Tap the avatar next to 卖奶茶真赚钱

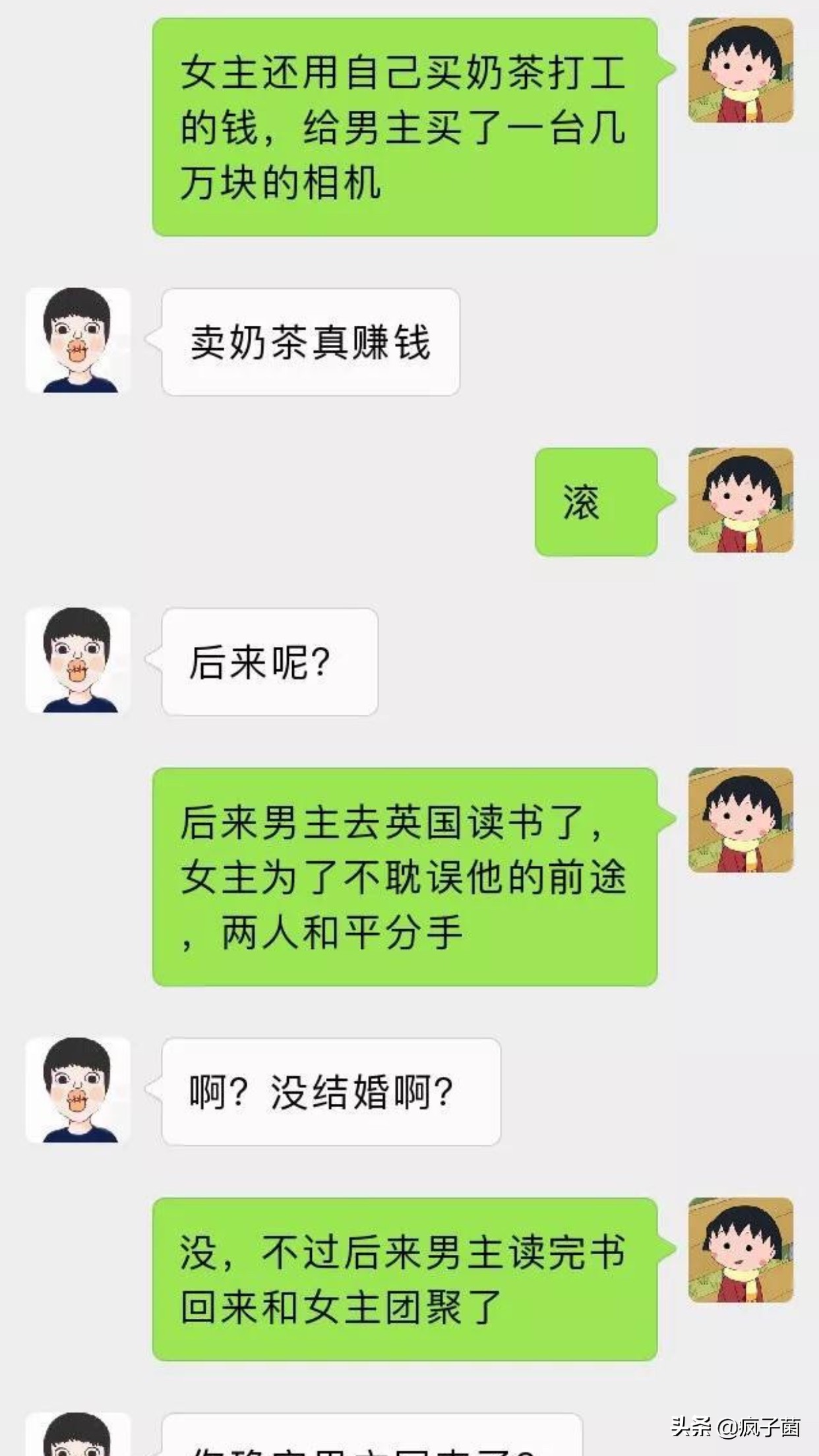point(78,340)
